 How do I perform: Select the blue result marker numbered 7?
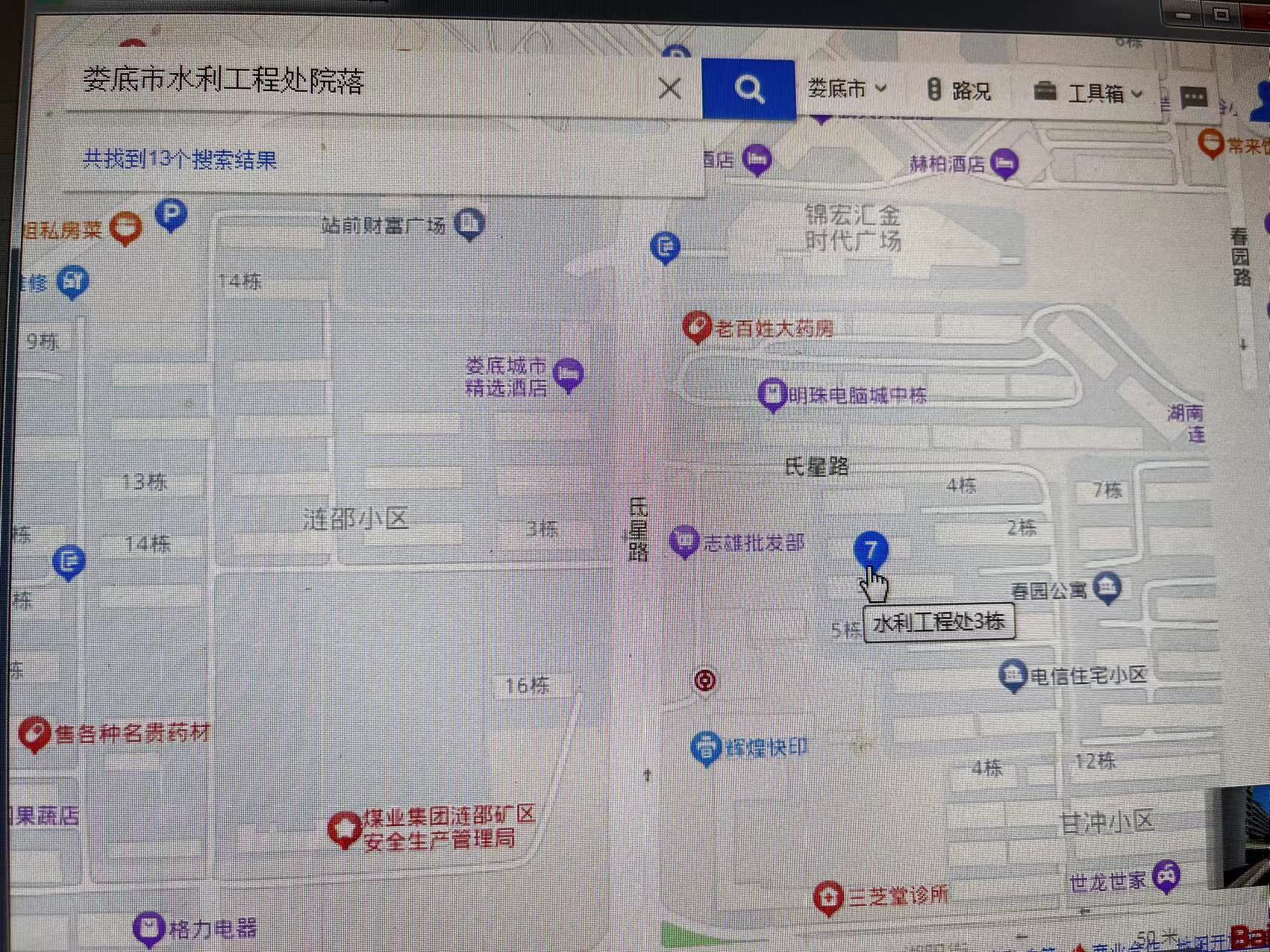coord(870,549)
